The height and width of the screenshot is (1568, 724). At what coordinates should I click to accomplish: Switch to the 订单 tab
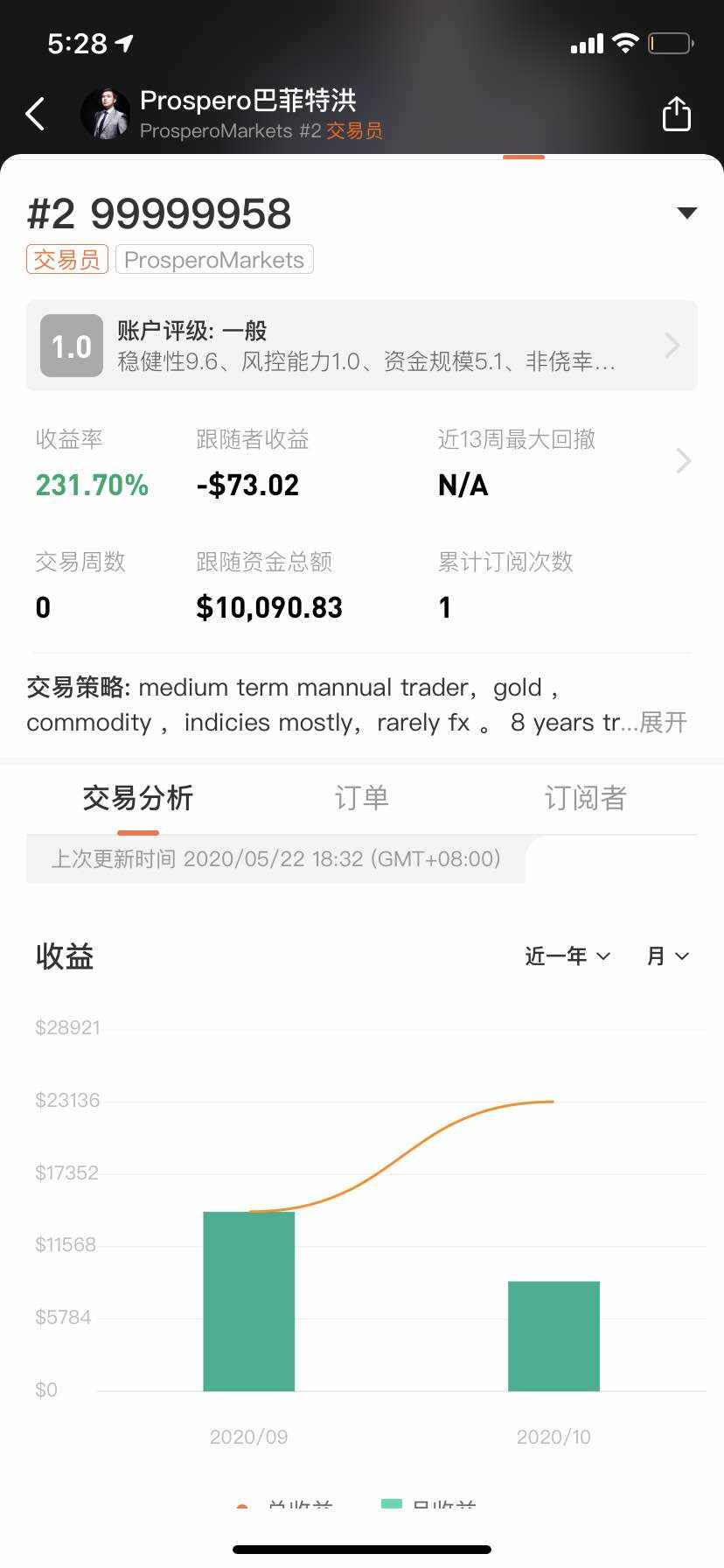tap(361, 797)
